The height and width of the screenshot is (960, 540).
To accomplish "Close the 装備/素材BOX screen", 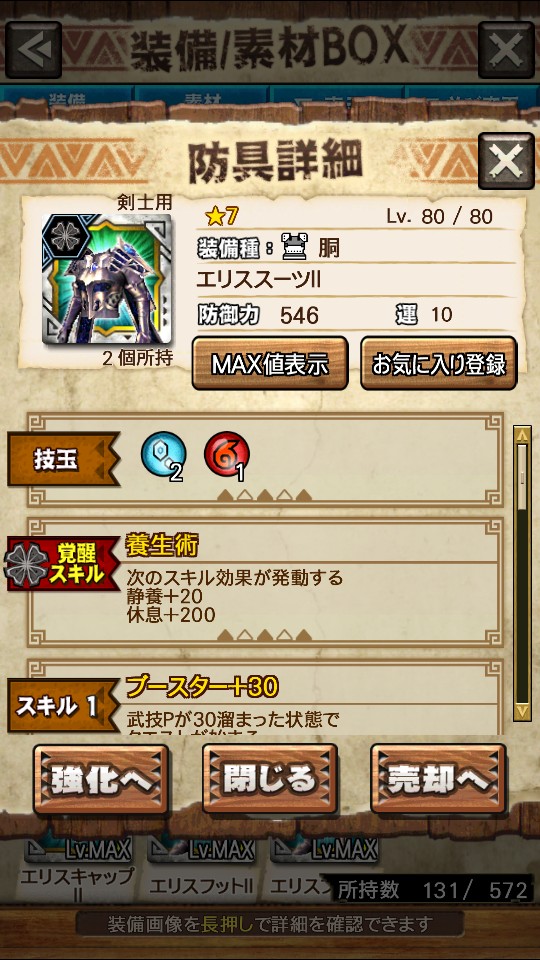I will 506,50.
